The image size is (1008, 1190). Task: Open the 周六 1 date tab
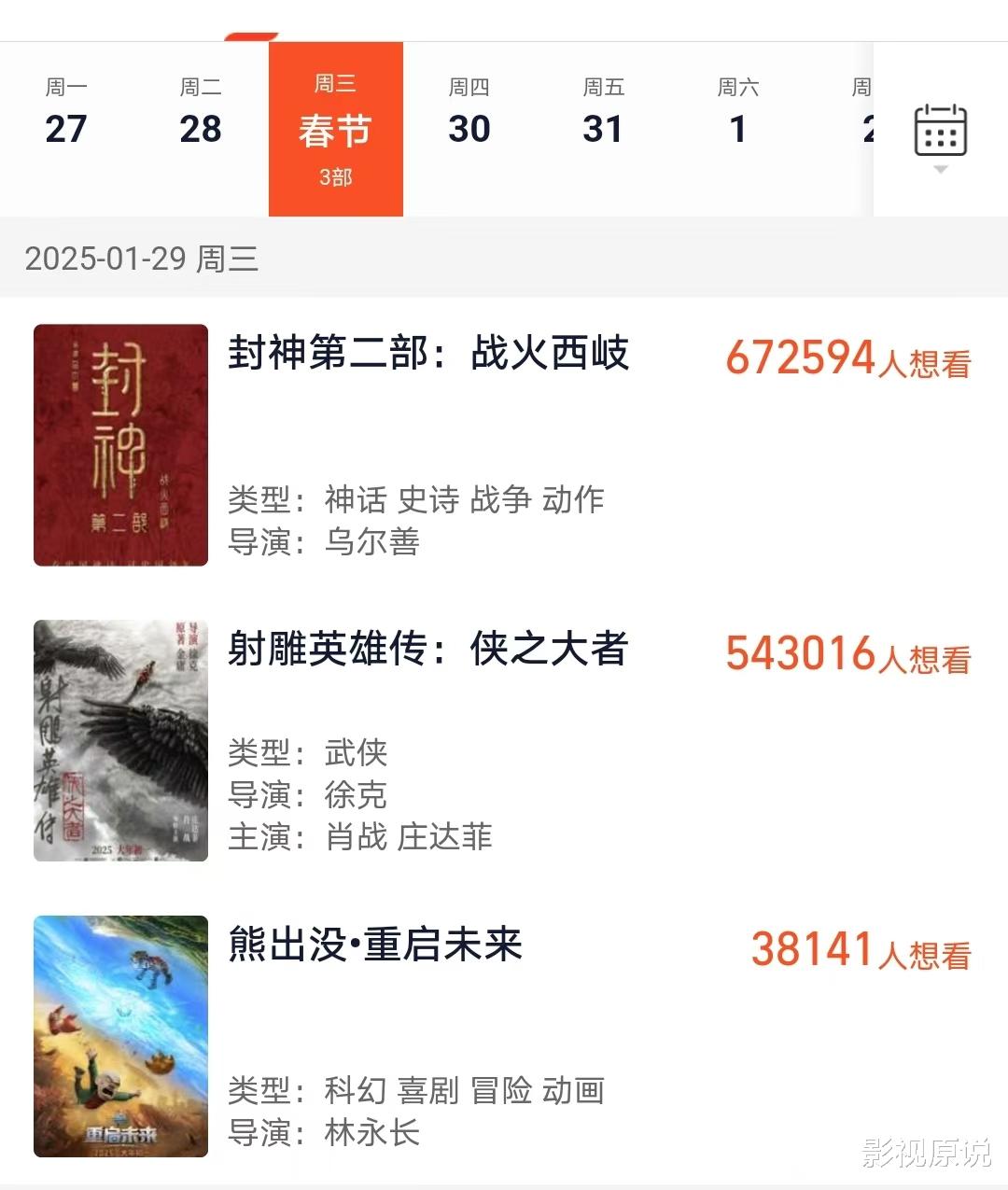(738, 110)
